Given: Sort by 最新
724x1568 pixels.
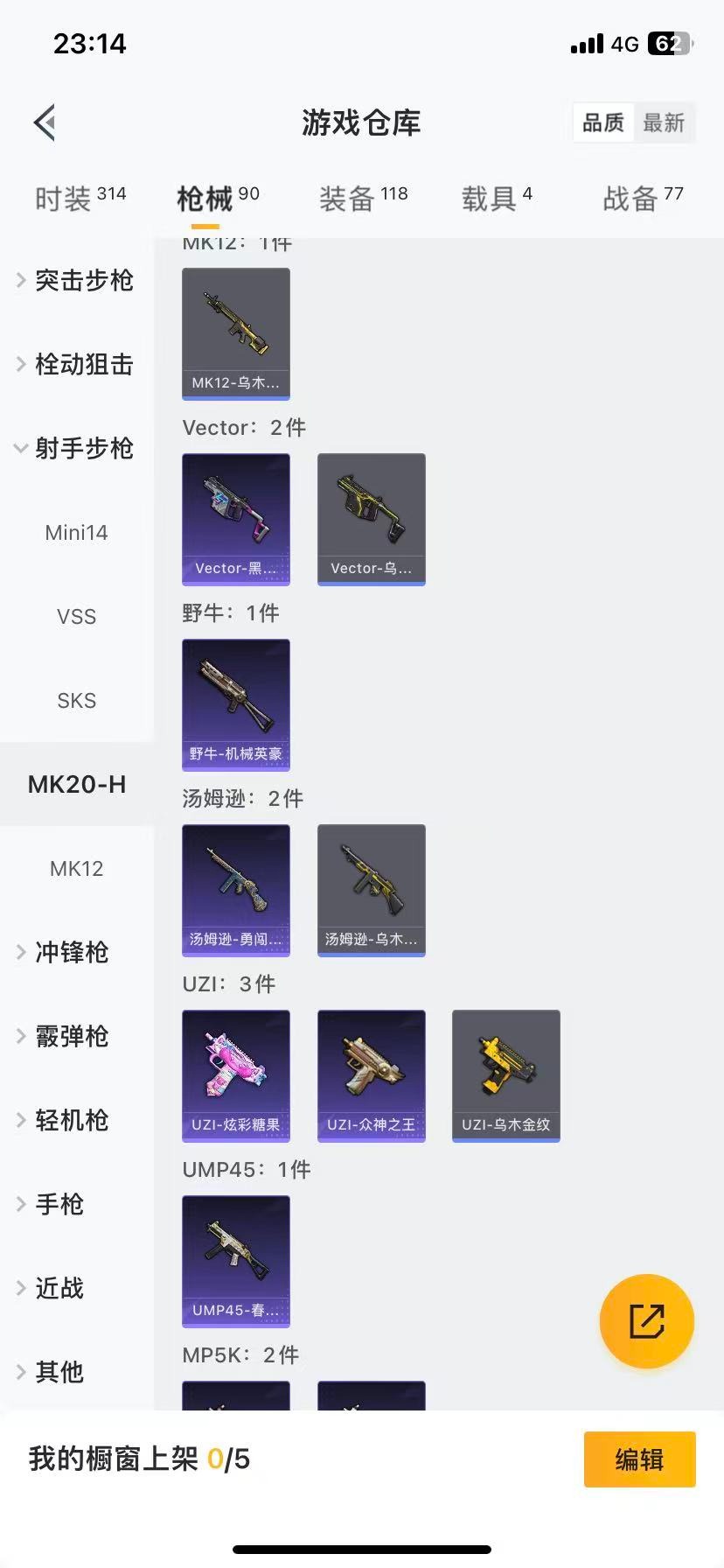Looking at the screenshot, I should tap(664, 122).
